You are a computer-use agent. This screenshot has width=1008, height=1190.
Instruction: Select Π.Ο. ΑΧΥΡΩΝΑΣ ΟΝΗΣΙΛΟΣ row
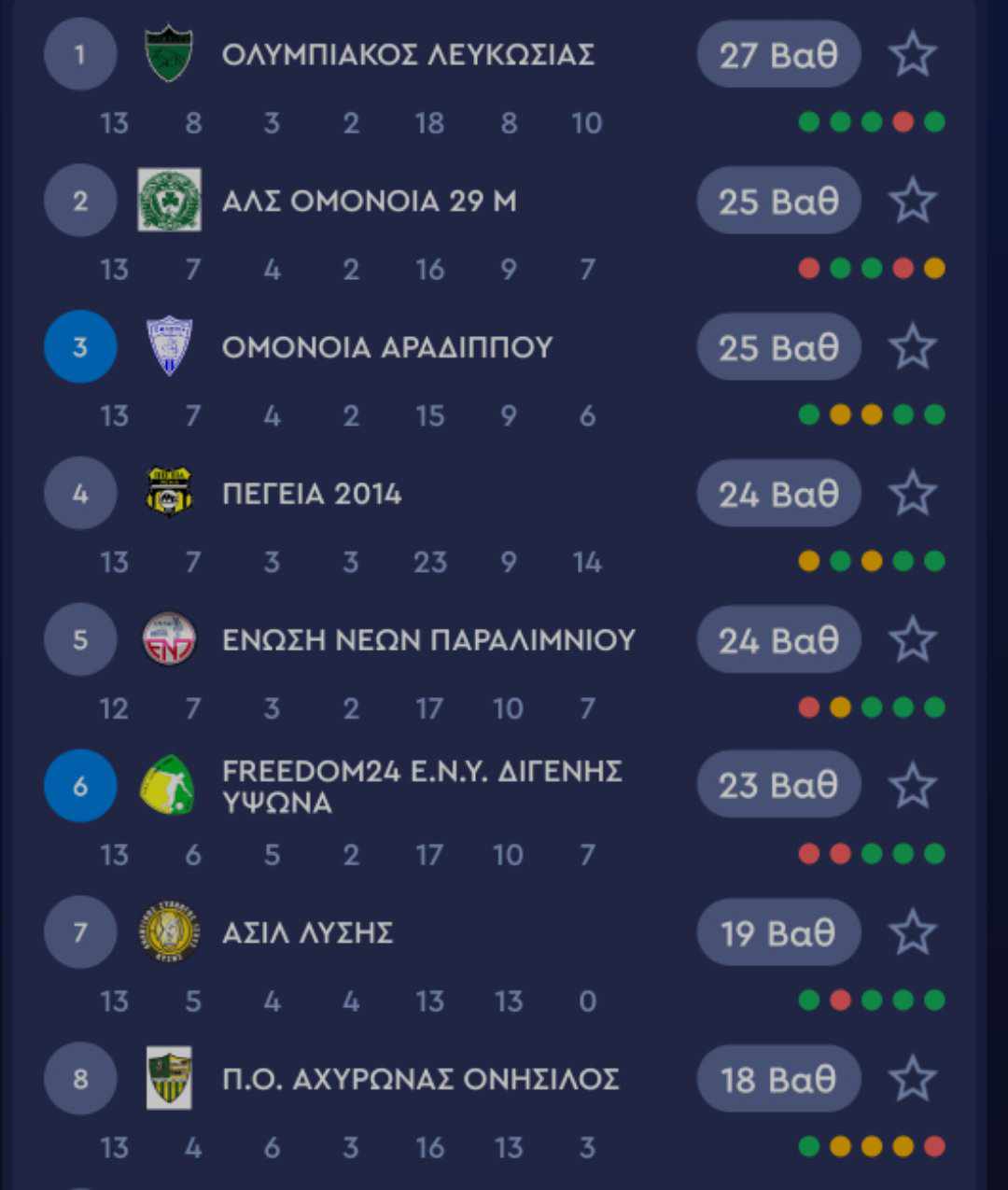tap(420, 1079)
